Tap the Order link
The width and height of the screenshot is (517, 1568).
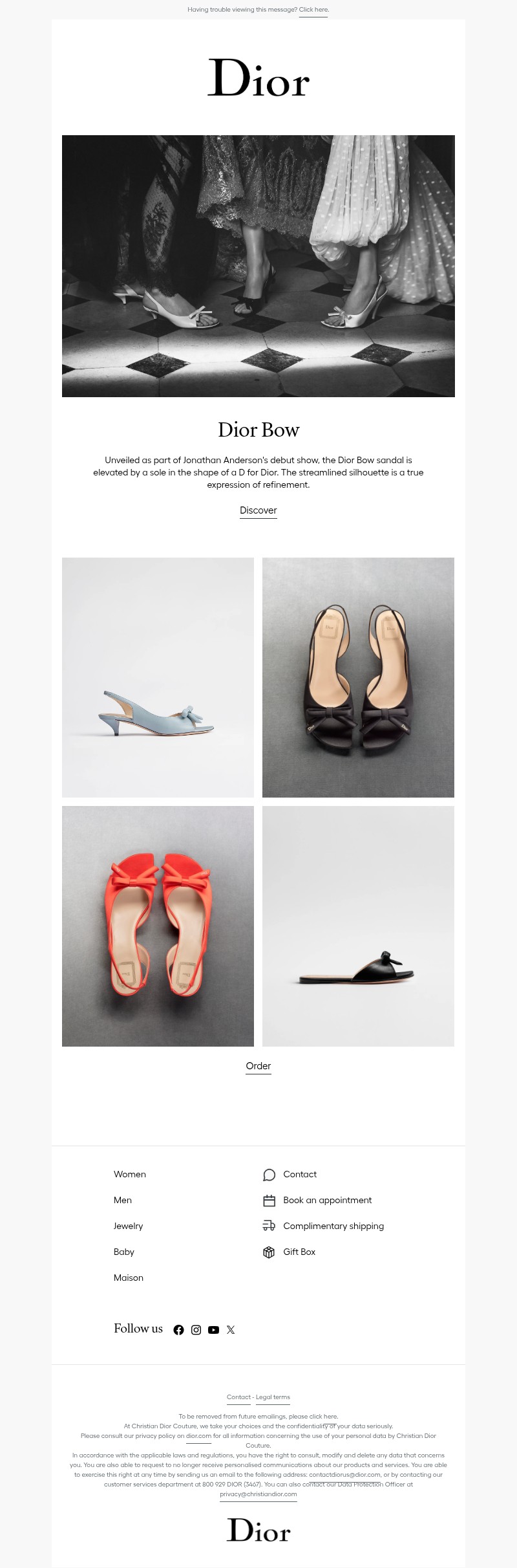pos(258,1066)
